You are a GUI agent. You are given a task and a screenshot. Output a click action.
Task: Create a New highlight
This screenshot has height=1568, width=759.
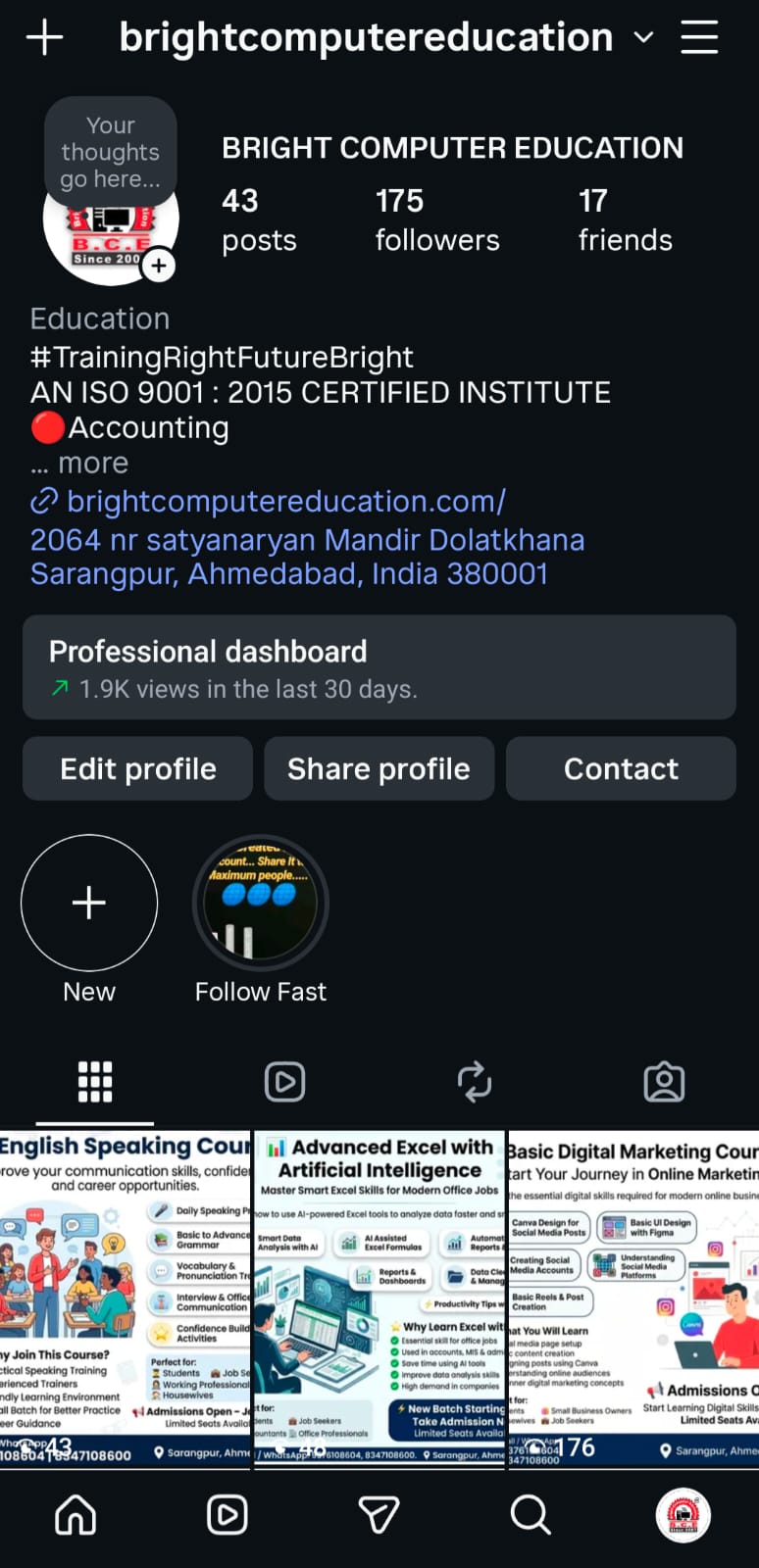click(x=89, y=903)
